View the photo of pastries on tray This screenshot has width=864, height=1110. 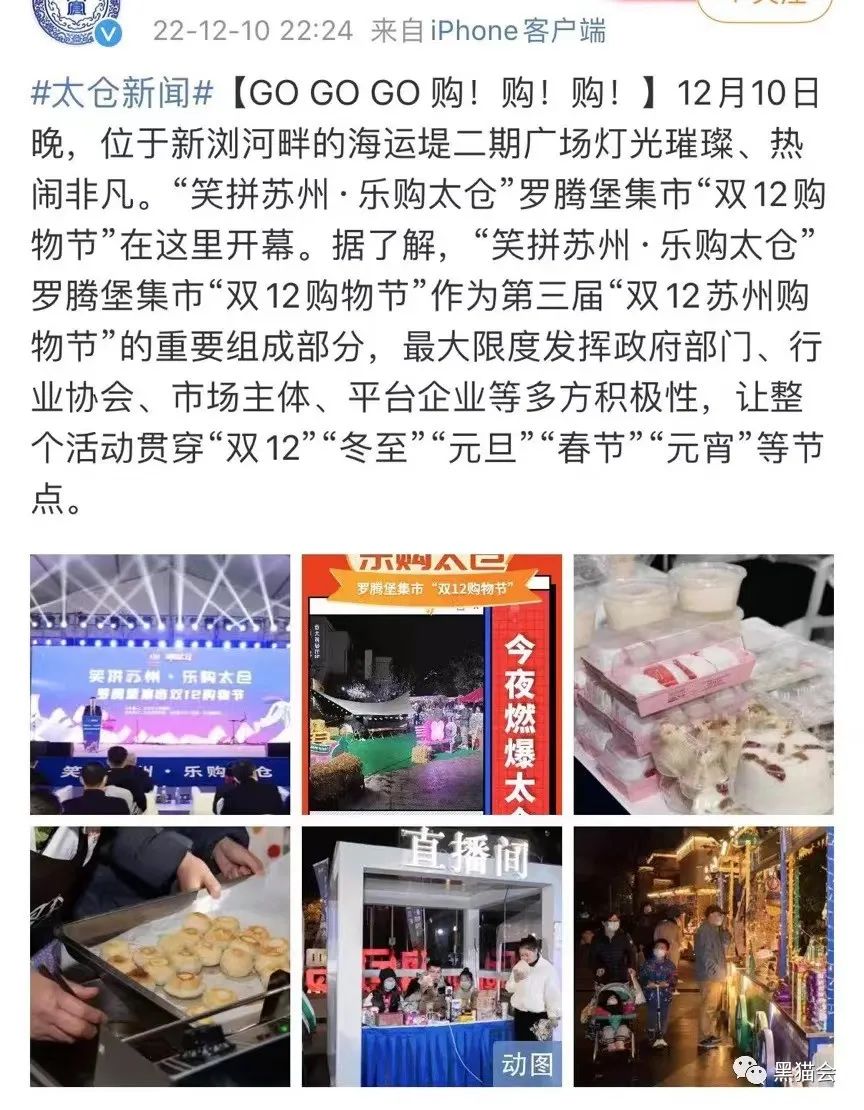(160, 956)
